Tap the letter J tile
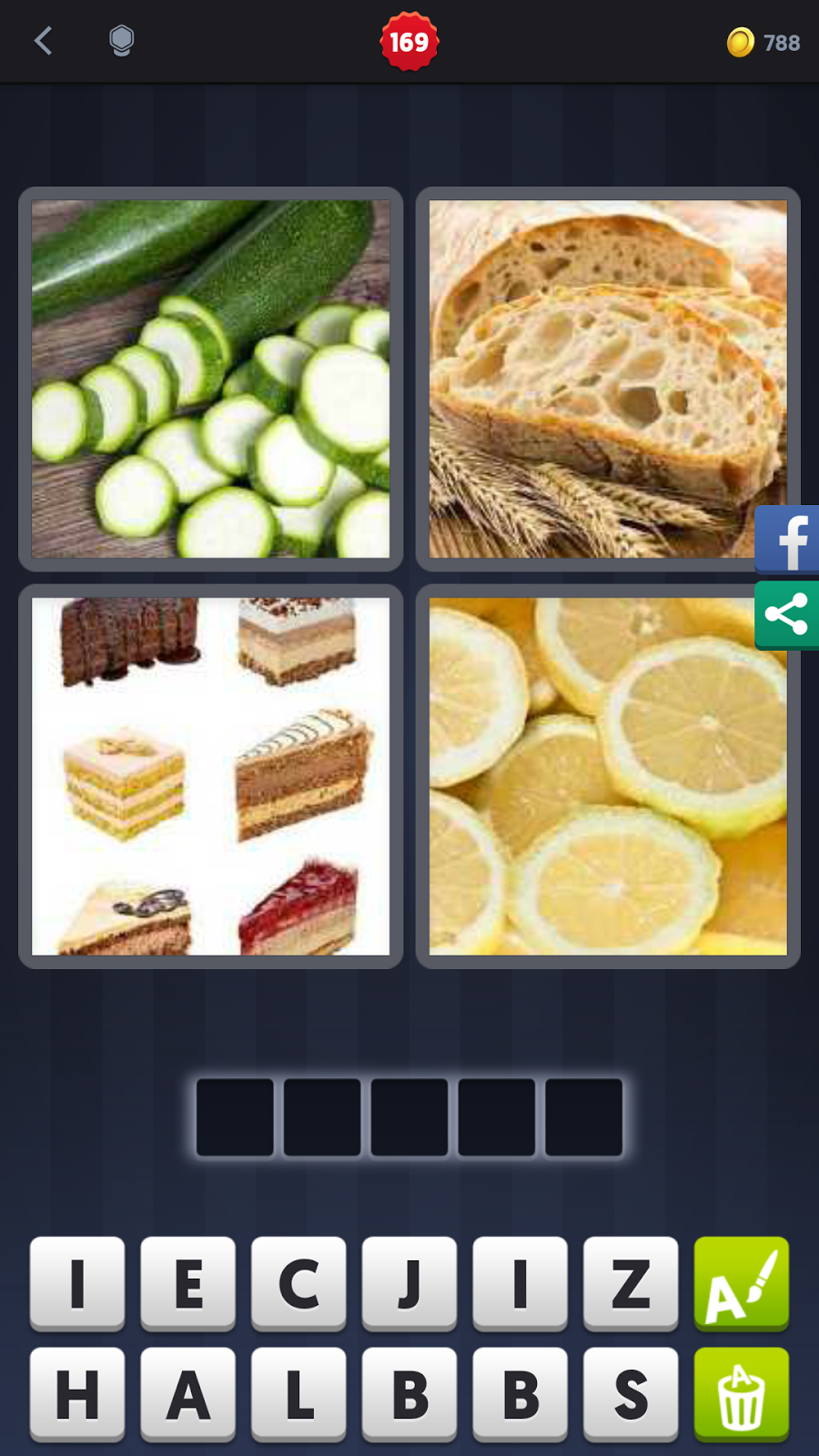This screenshot has width=819, height=1456. click(409, 1283)
